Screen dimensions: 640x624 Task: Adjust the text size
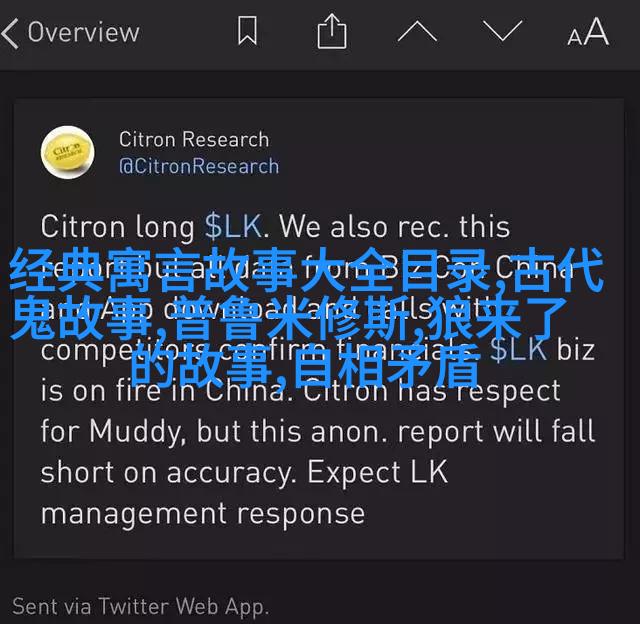[x=587, y=33]
